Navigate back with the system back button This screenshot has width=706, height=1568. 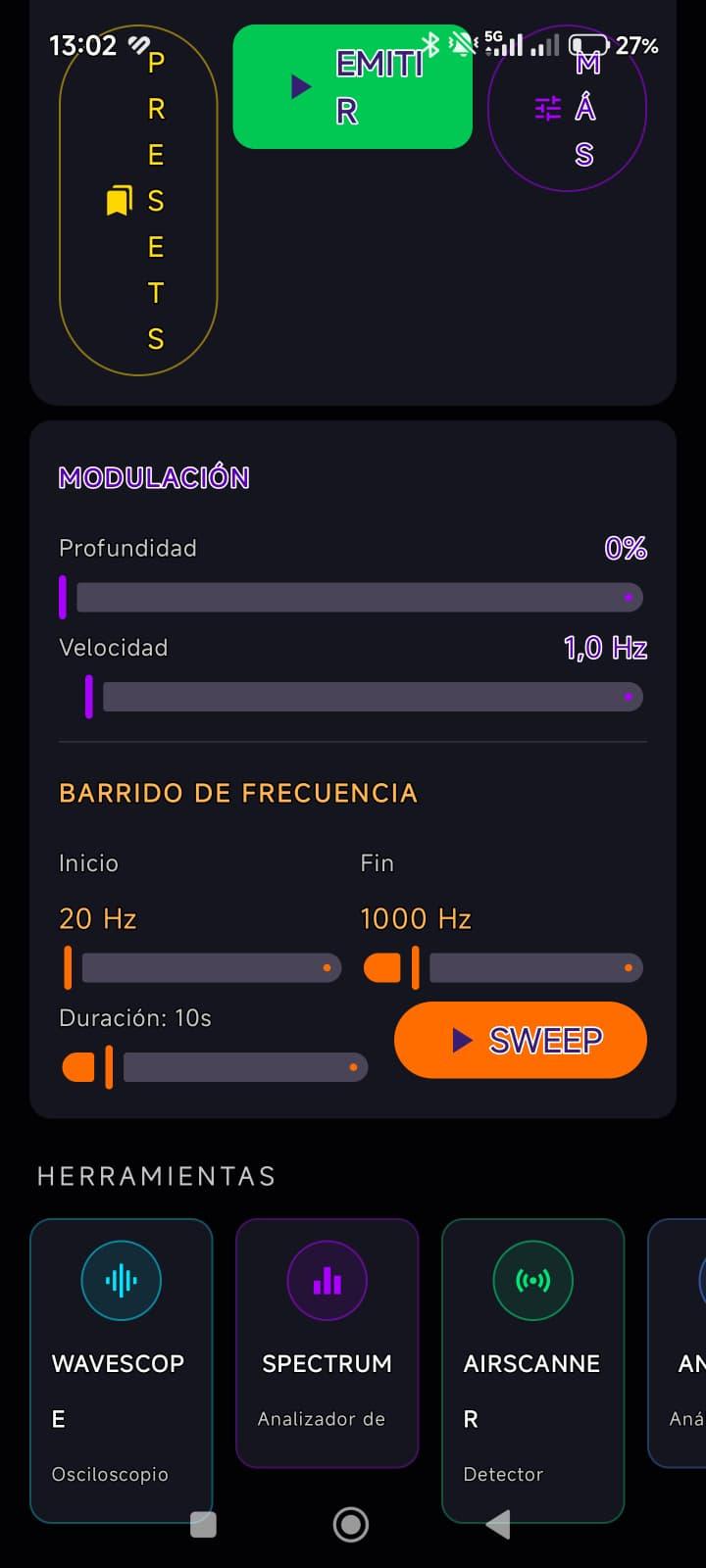498,1525
